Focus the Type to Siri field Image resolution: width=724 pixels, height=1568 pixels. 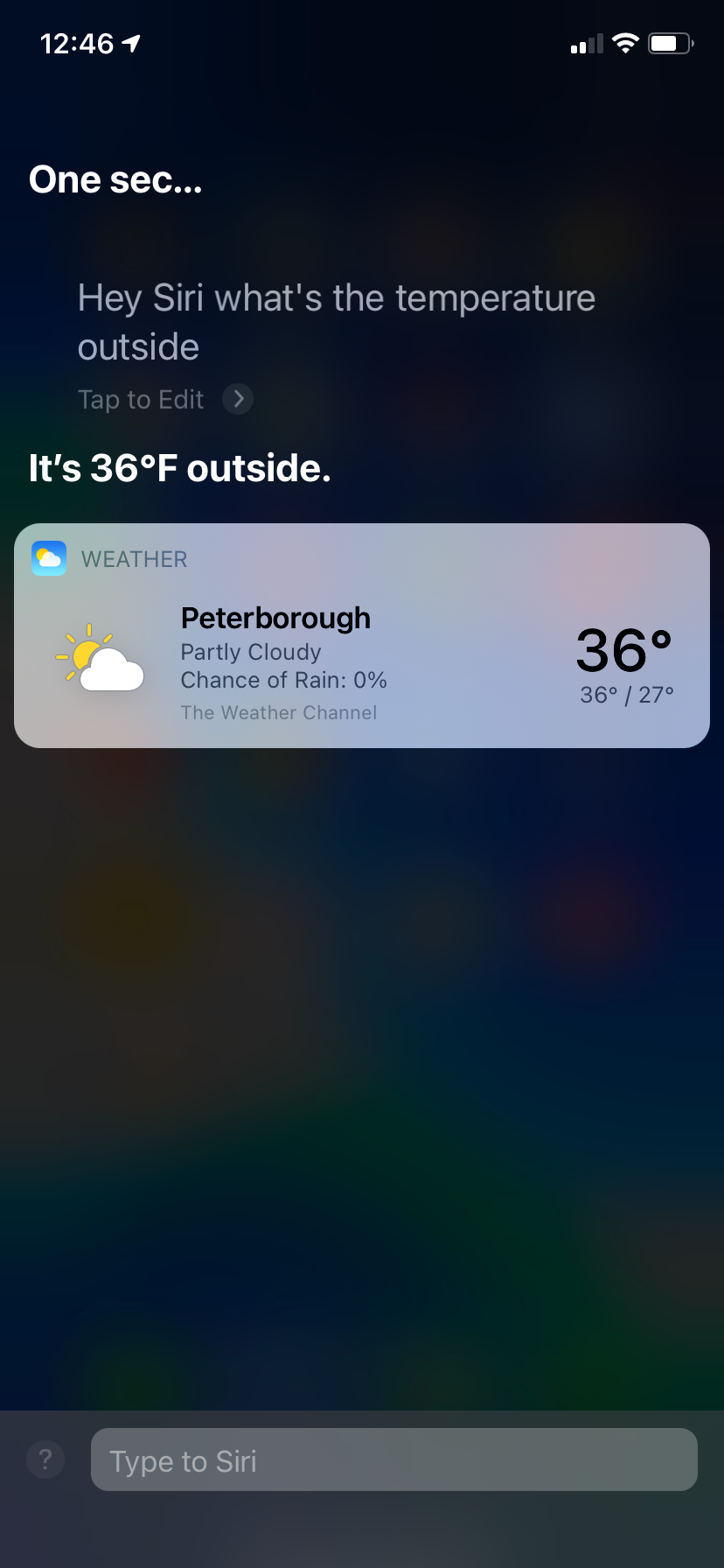tap(393, 1460)
